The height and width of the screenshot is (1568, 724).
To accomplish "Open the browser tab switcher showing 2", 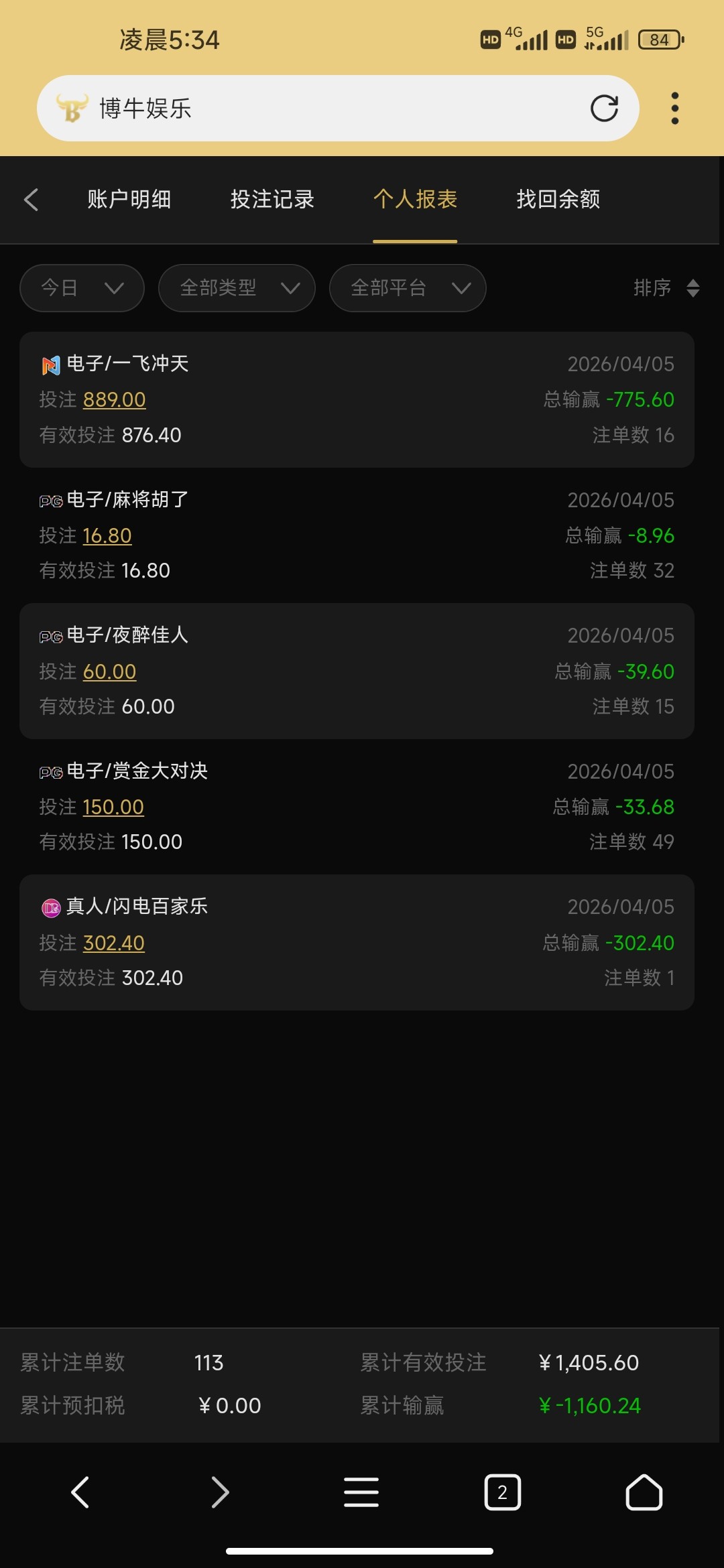I will click(503, 1493).
